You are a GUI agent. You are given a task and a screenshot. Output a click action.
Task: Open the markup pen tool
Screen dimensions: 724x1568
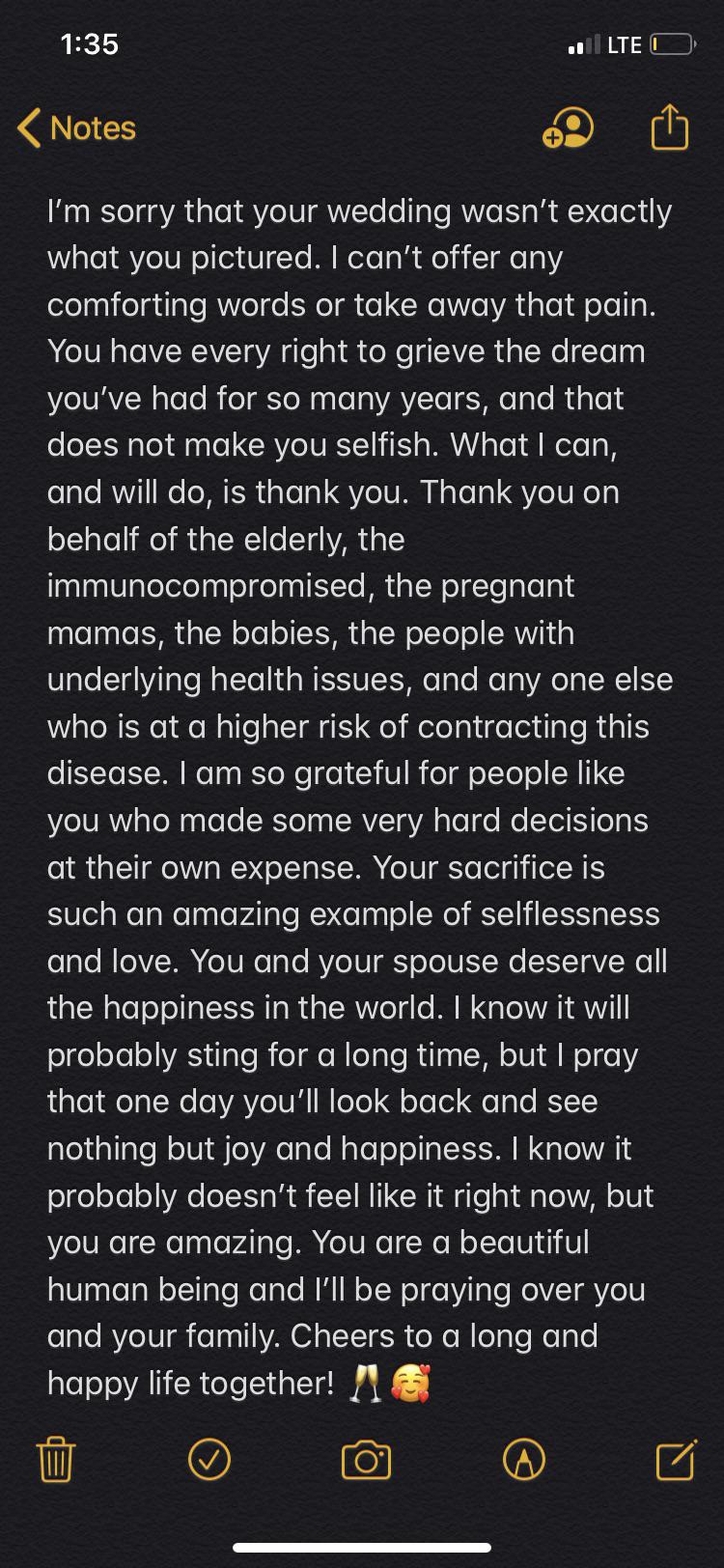(524, 1459)
